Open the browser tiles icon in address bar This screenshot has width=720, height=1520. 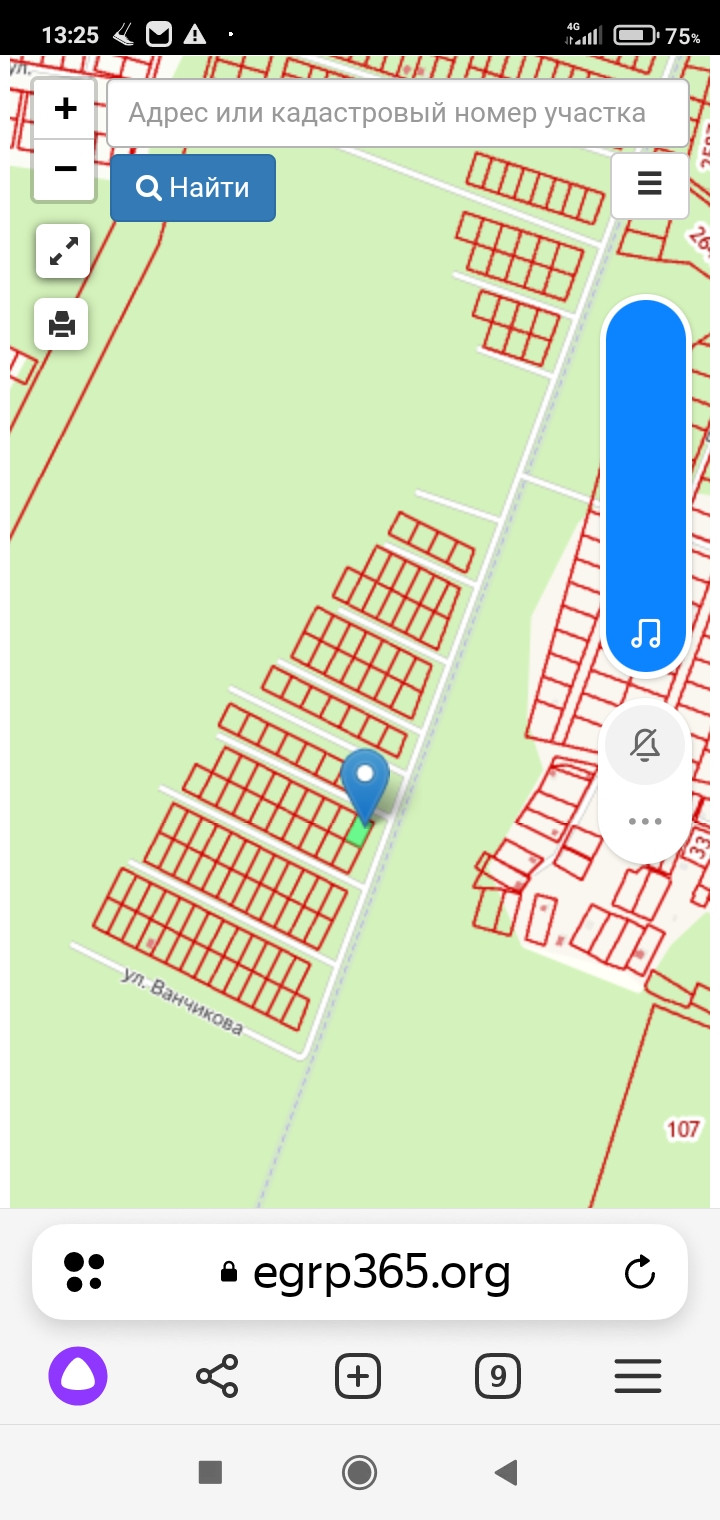tap(84, 1272)
